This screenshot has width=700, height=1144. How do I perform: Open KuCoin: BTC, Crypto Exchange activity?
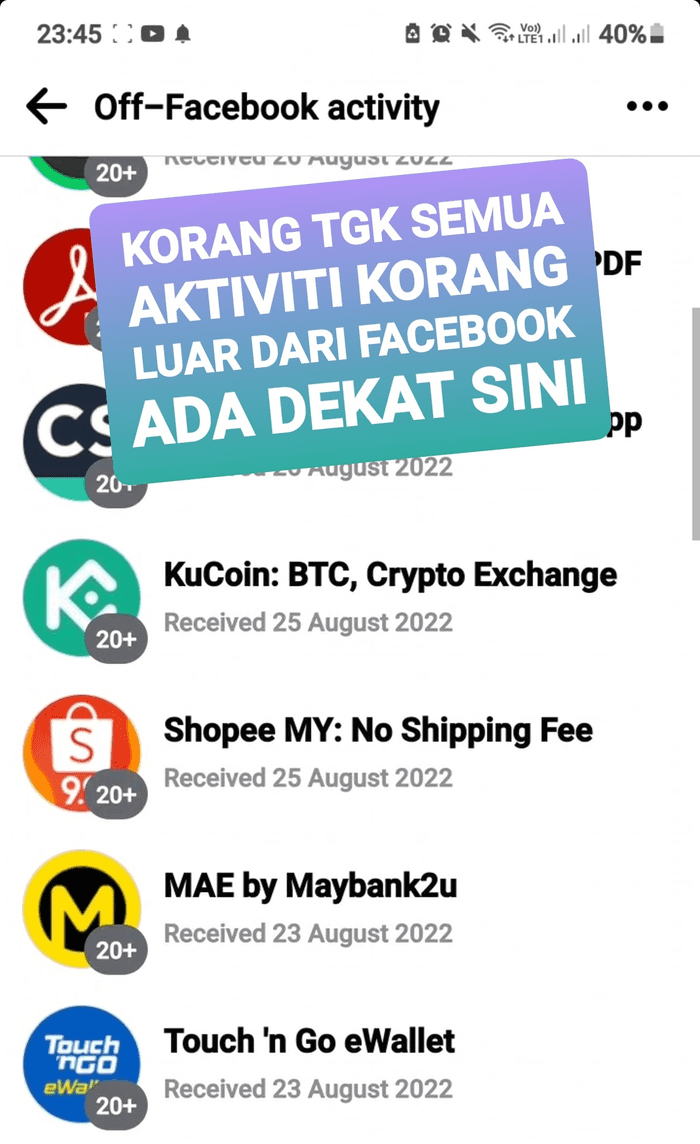coord(390,597)
